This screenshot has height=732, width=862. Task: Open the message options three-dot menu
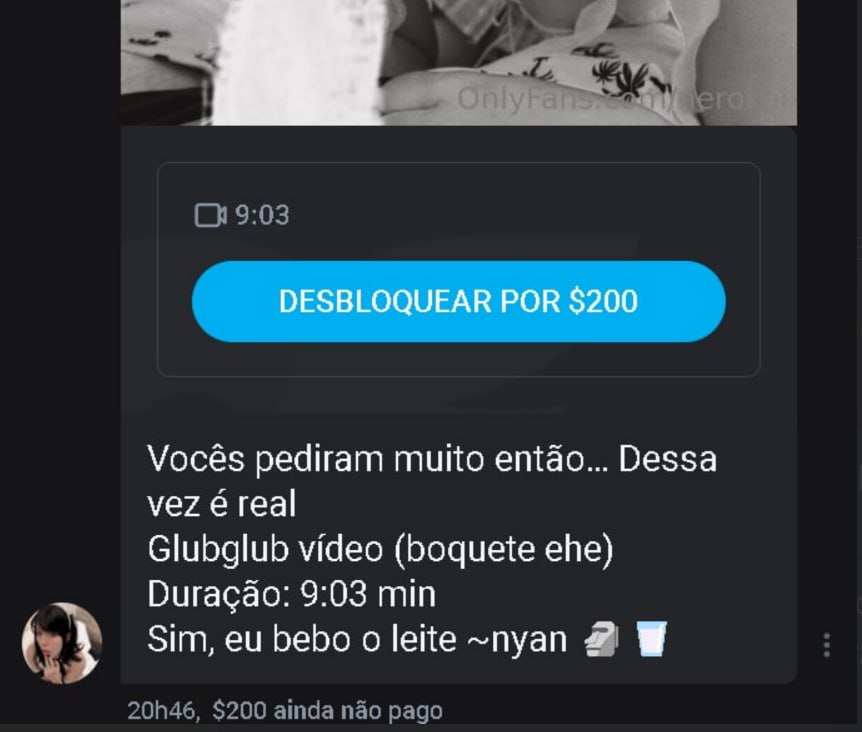coord(826,645)
